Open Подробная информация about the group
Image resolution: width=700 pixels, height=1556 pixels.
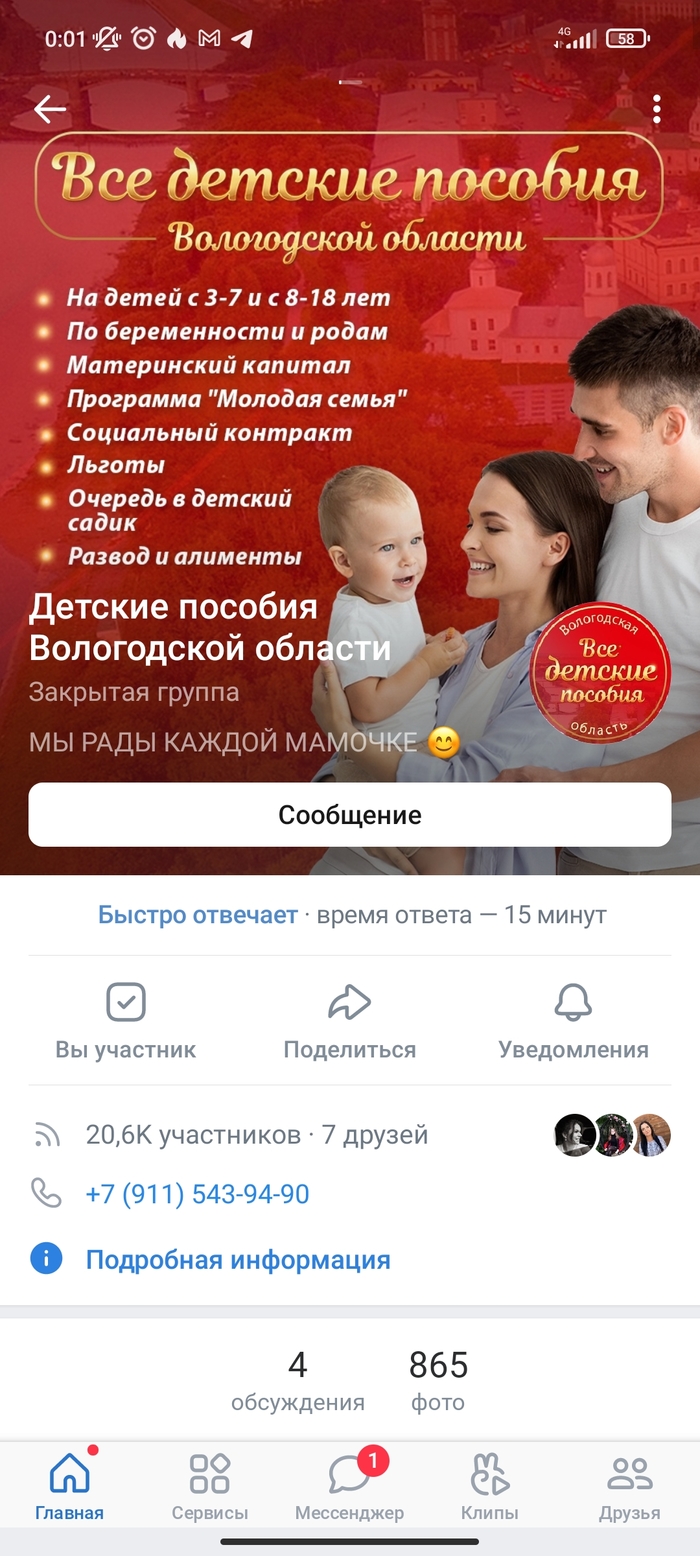[x=237, y=1259]
